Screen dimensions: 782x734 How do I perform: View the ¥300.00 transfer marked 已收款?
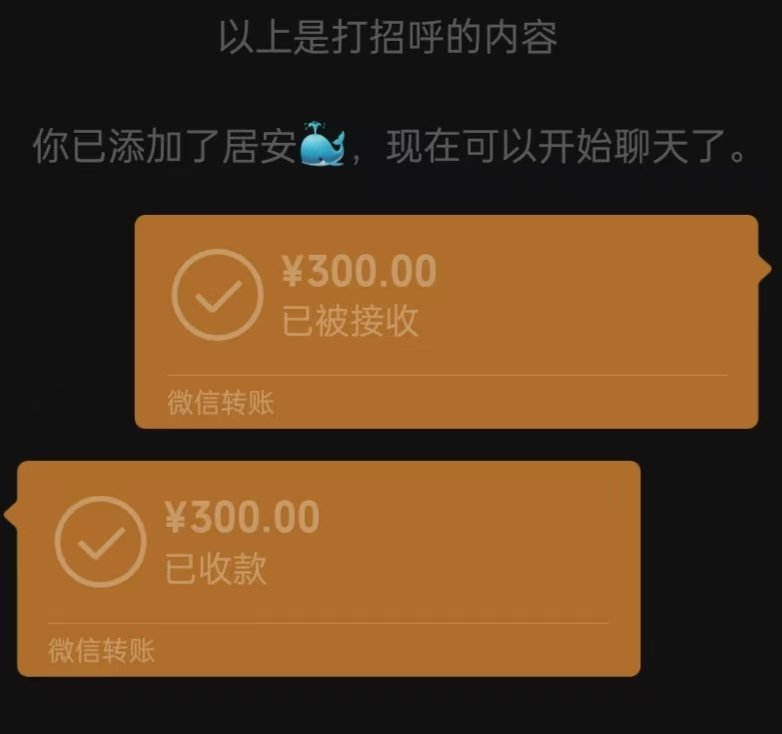tap(328, 567)
